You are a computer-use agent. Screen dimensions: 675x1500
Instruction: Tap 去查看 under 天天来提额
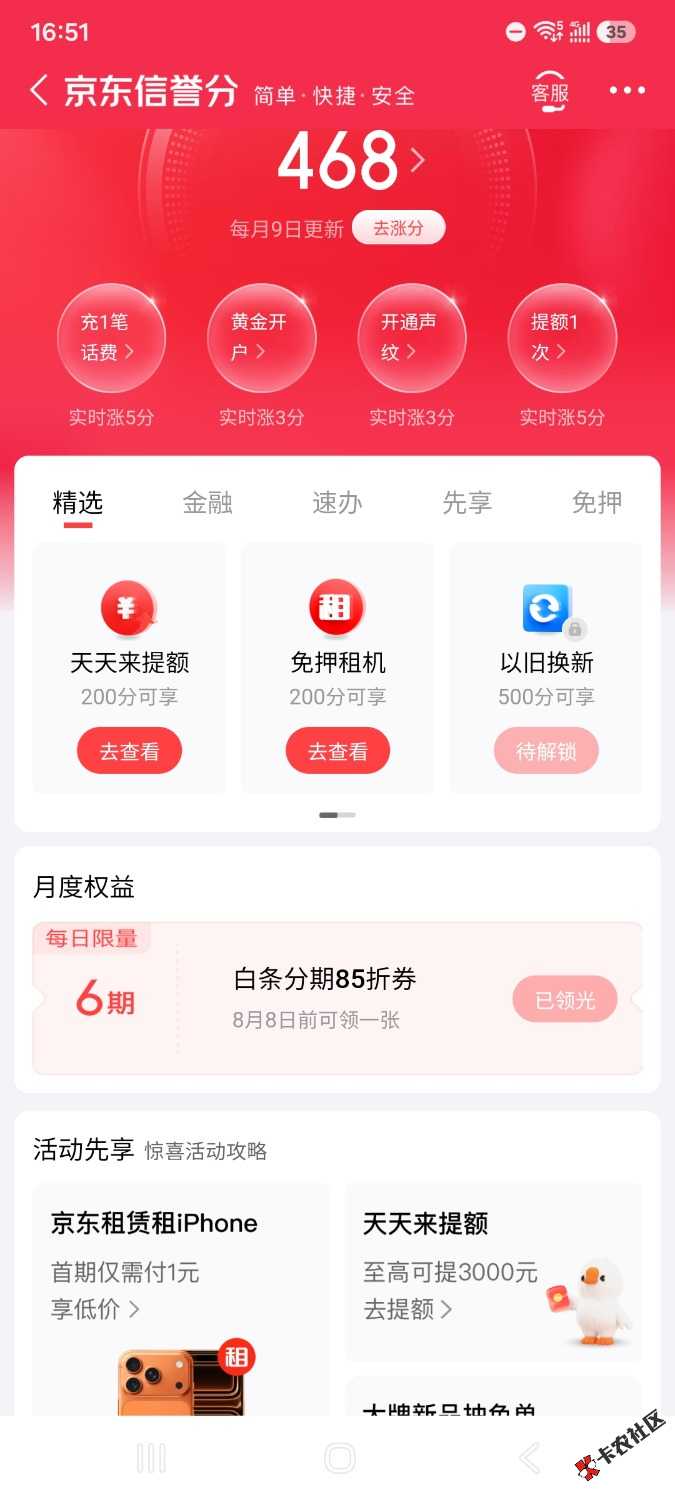[129, 751]
